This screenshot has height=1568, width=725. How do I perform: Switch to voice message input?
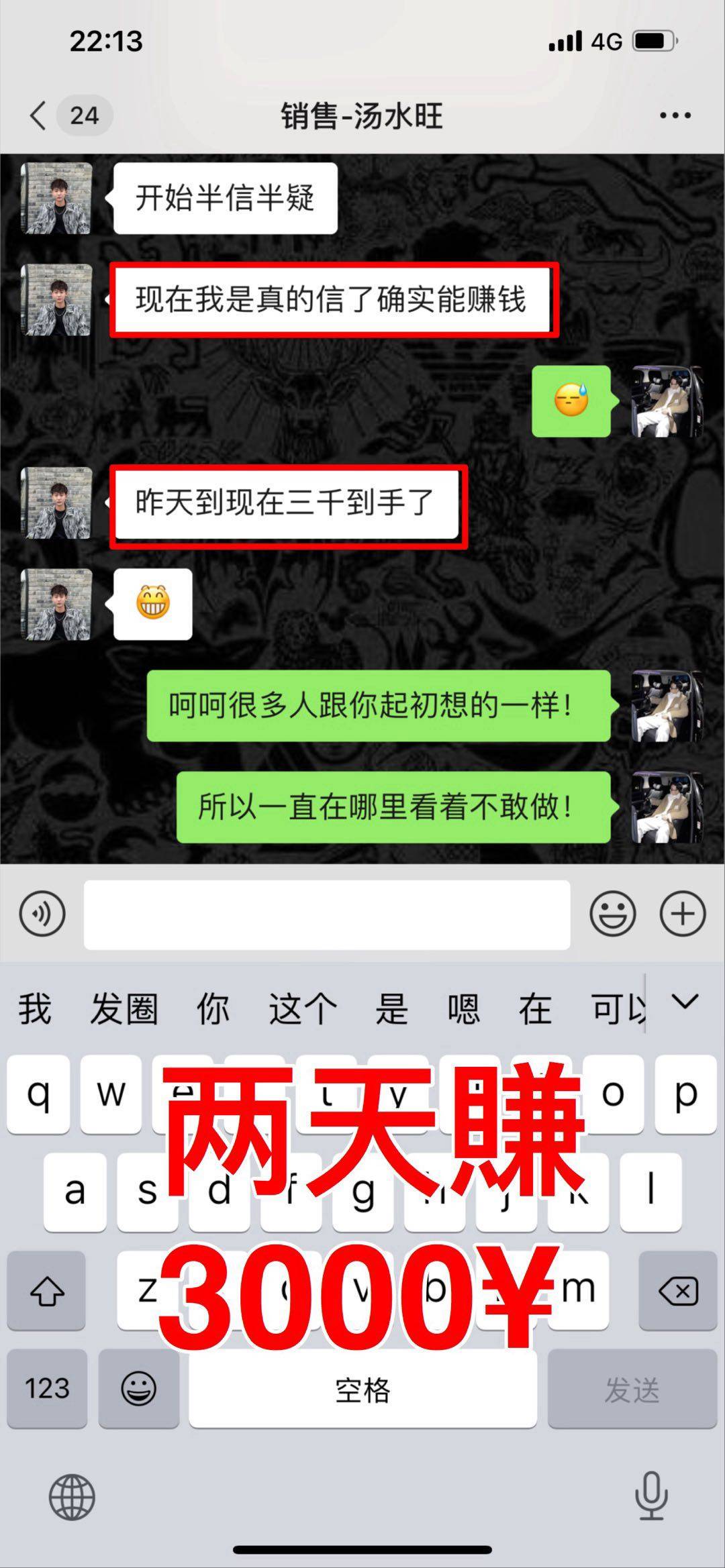click(x=42, y=914)
